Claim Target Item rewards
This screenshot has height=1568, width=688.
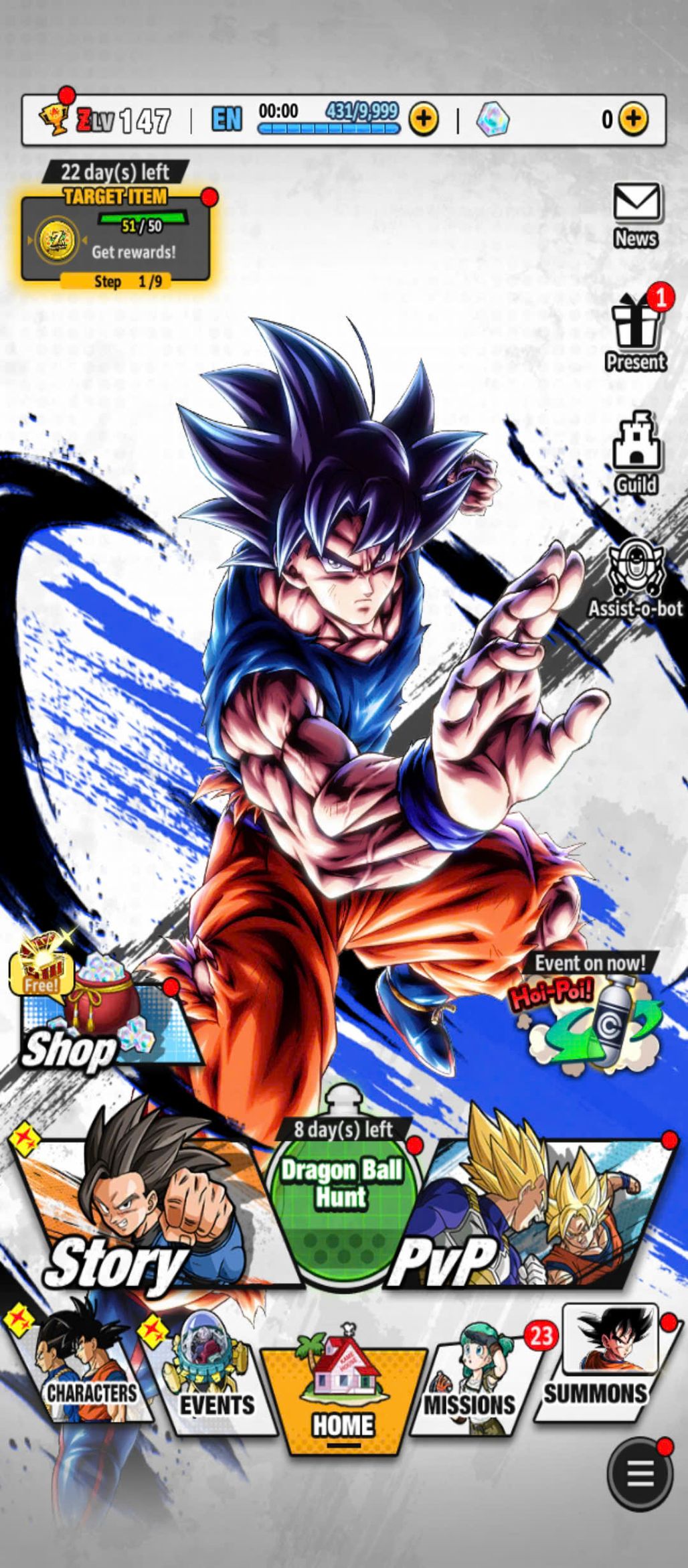pos(116,238)
